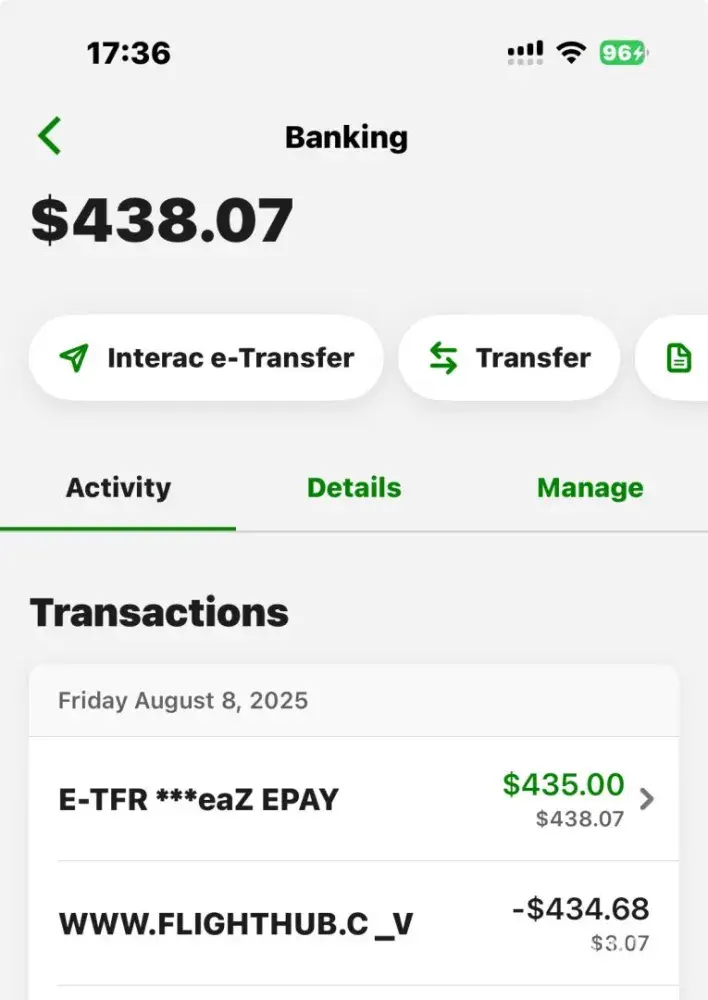This screenshot has height=1000, width=708.
Task: Go back from the Banking screen
Action: tap(50, 136)
